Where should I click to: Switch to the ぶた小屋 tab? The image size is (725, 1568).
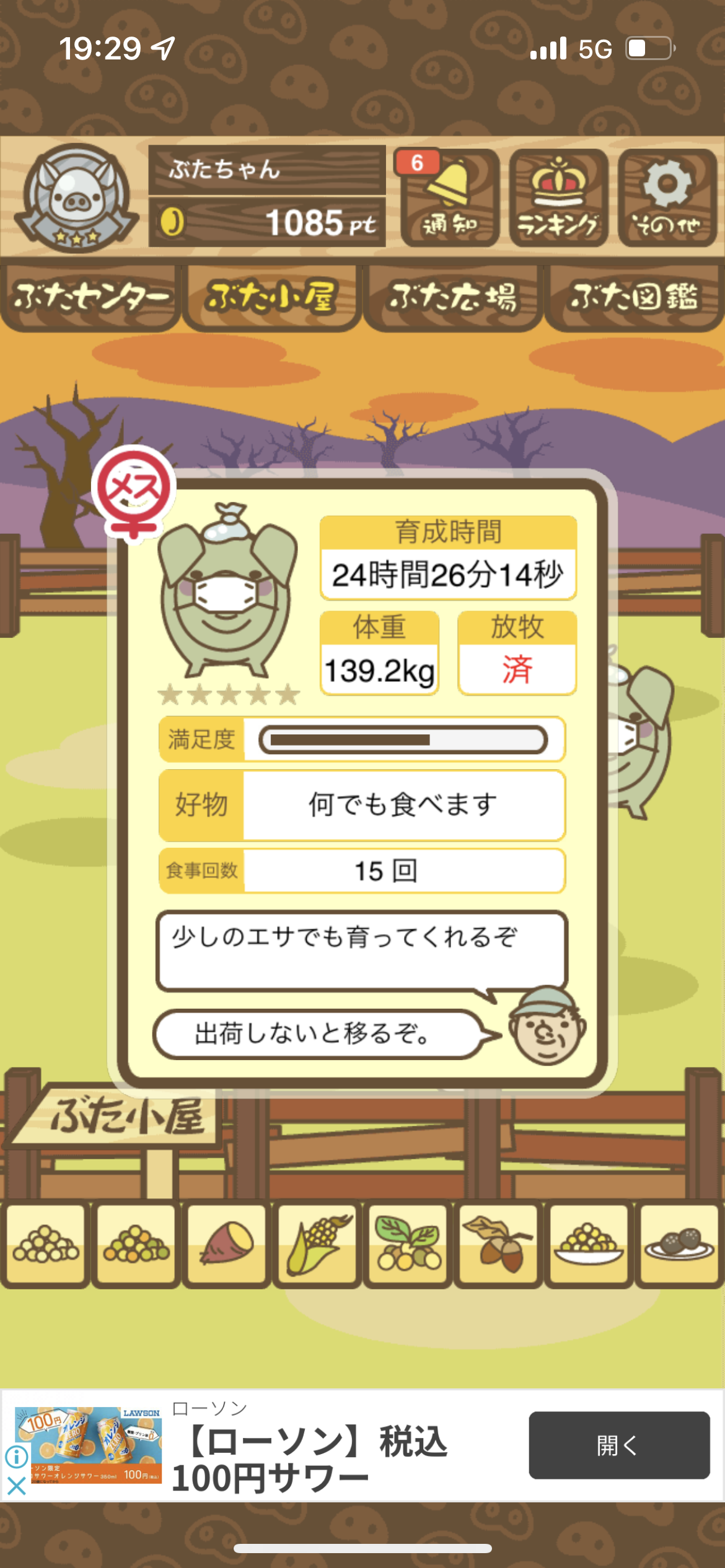click(271, 298)
